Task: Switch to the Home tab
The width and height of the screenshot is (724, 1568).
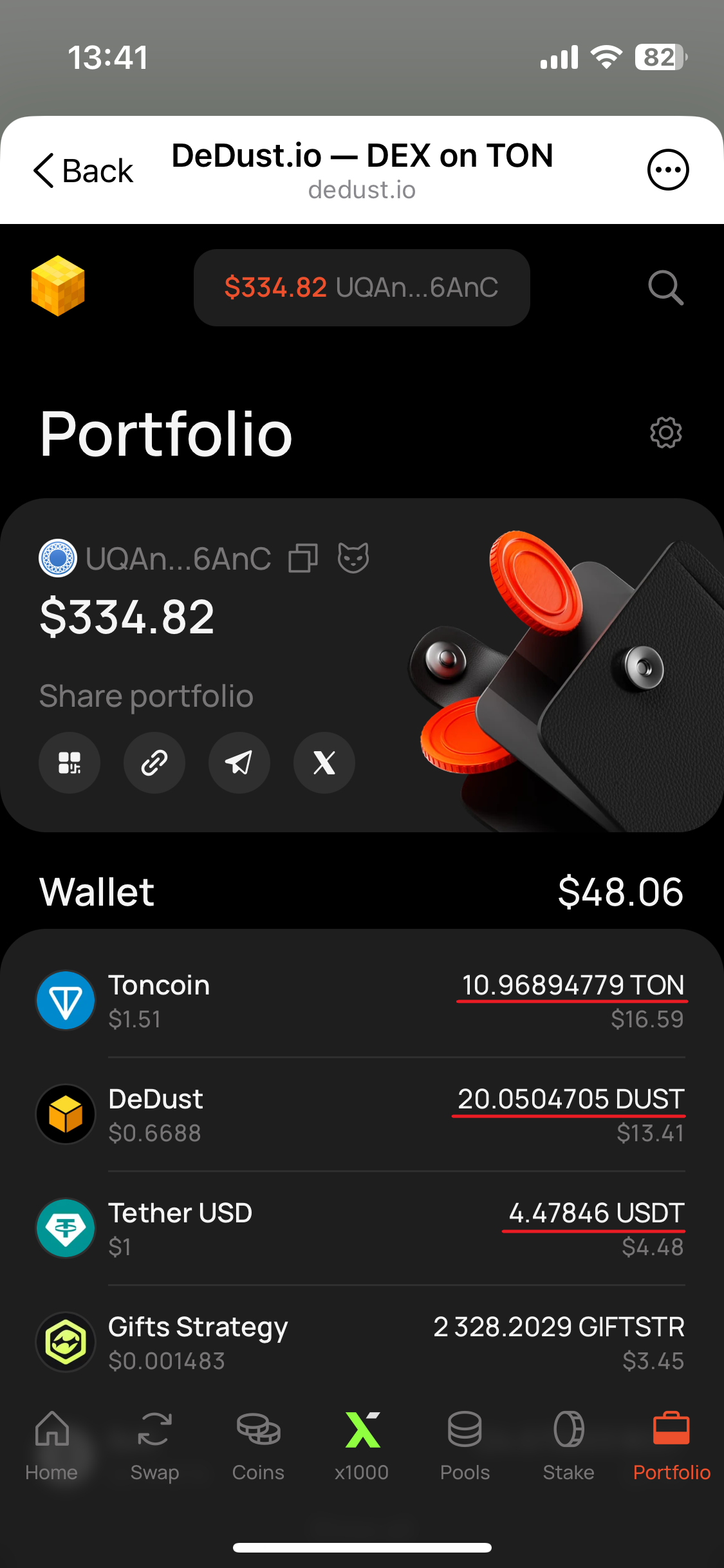Action: click(x=51, y=1446)
